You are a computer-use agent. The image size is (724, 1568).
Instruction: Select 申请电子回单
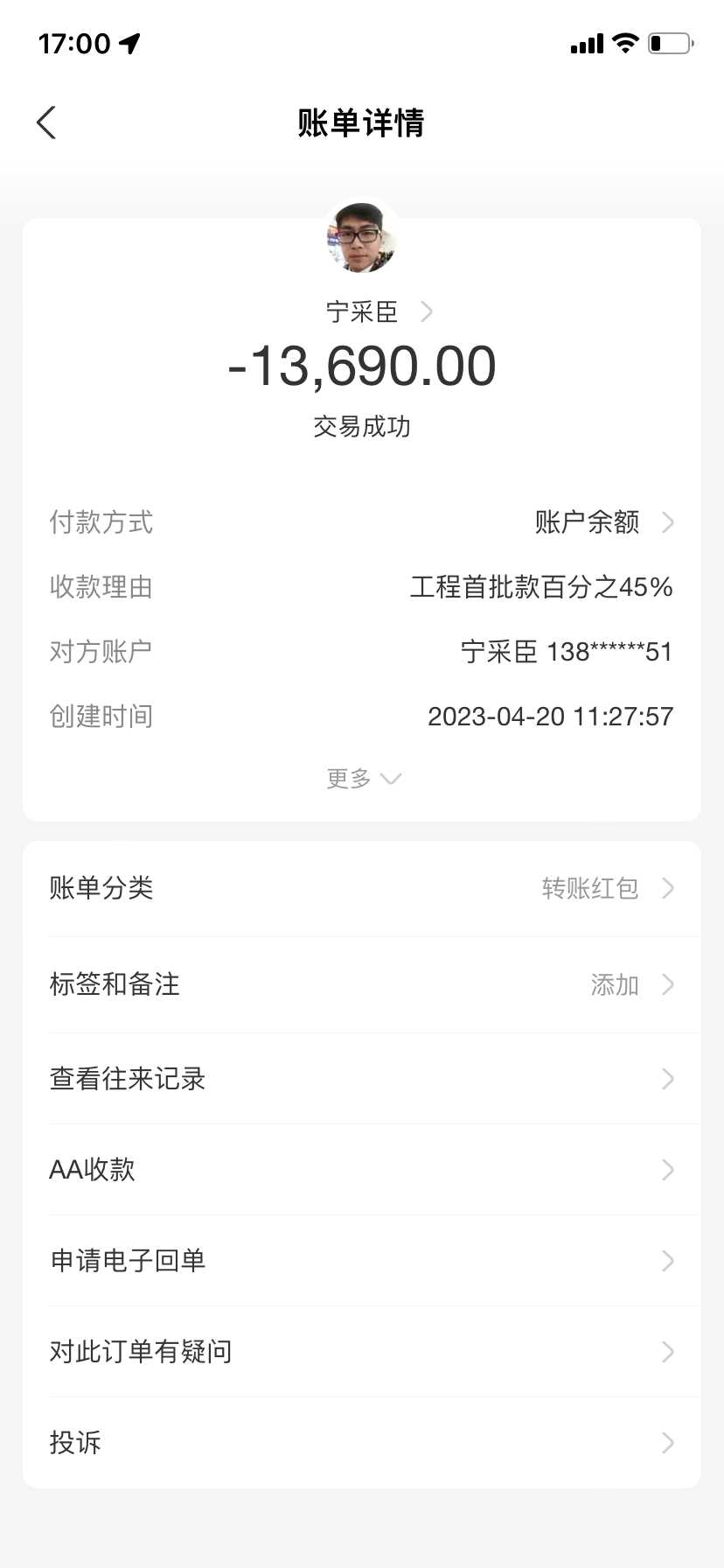361,1261
